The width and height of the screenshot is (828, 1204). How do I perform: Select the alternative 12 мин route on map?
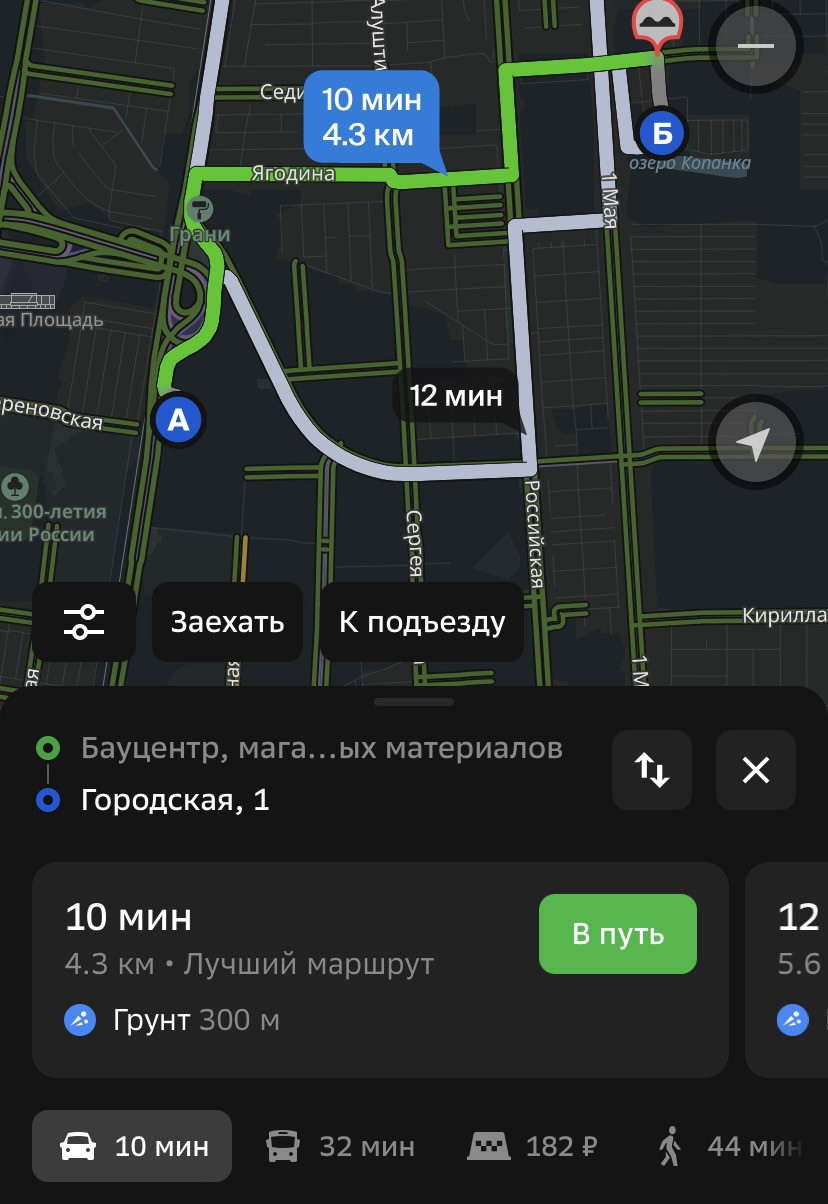(456, 397)
